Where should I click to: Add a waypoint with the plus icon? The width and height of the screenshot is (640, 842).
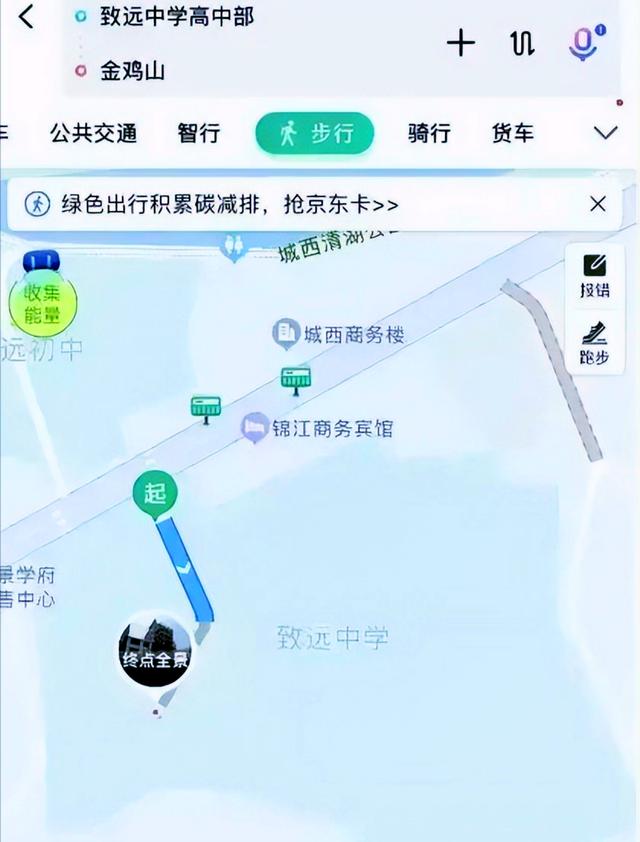pos(460,43)
